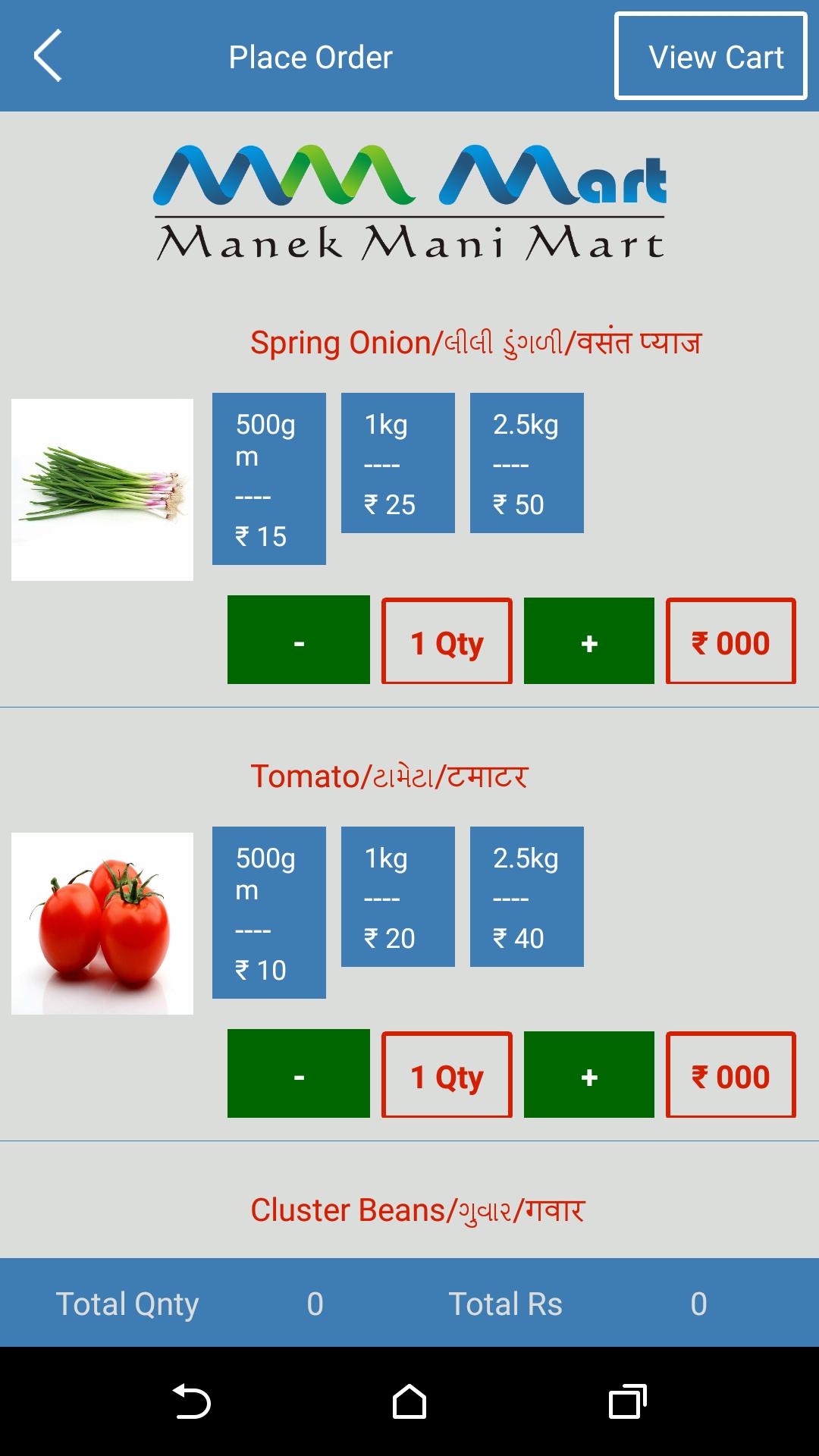Select 500gm pack of Tomato
The height and width of the screenshot is (1456, 819).
coord(268,912)
